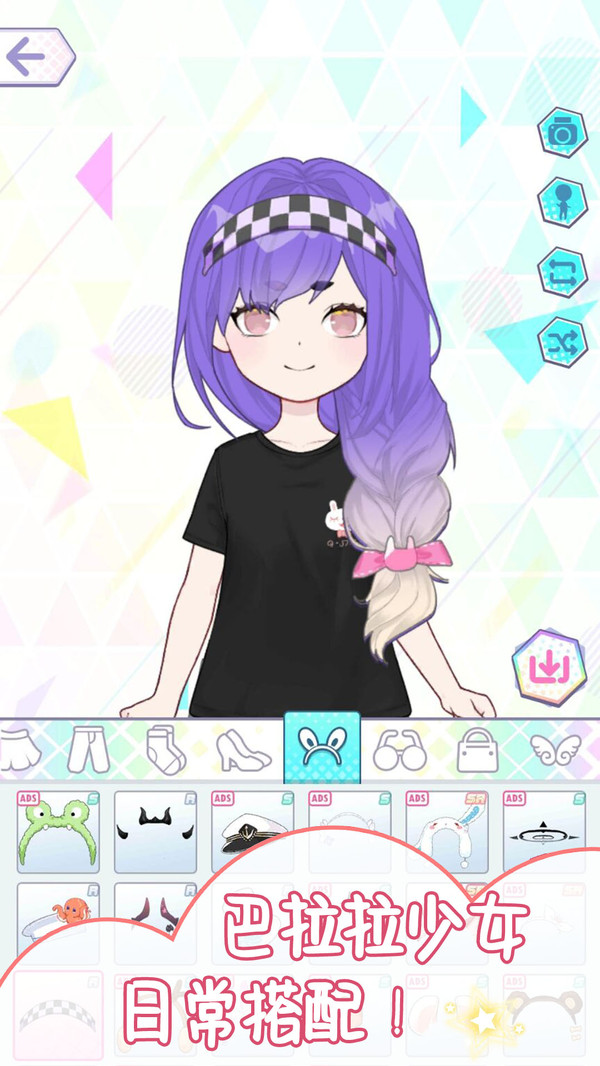This screenshot has height=1066, width=600.
Task: Choose the black cat ears and horns item
Action: [x=156, y=831]
